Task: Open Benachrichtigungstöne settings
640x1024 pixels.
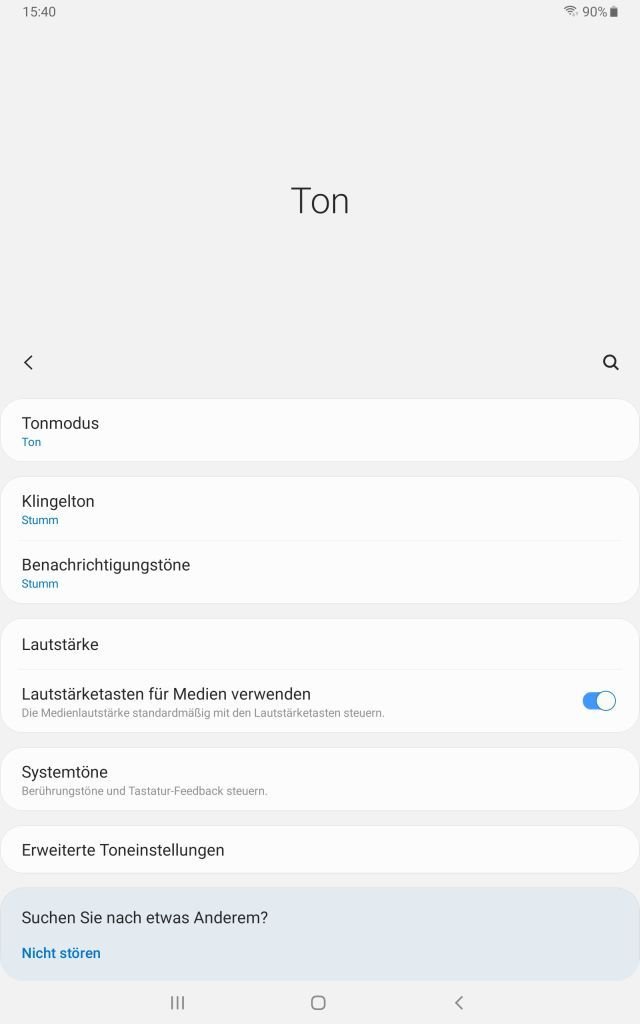Action: [320, 573]
